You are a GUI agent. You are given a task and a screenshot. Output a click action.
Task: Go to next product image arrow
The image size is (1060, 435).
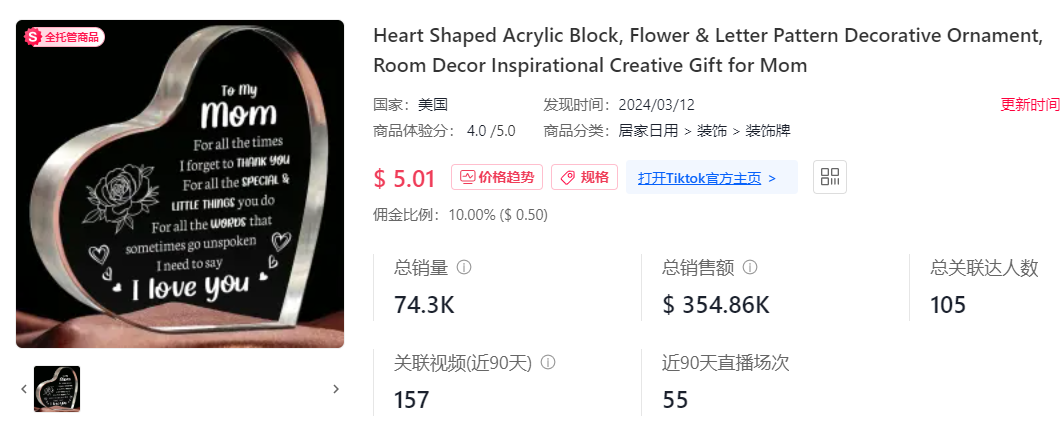[x=336, y=389]
